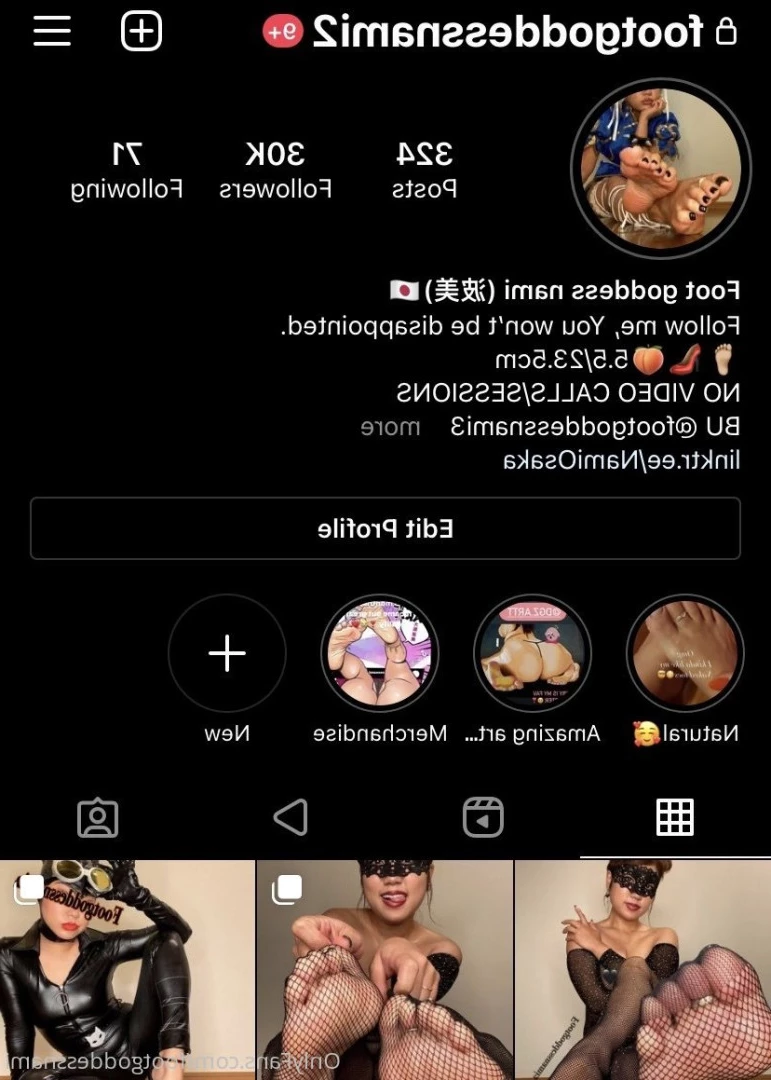View the 30K followers list
This screenshot has width=771, height=1080.
click(x=275, y=170)
